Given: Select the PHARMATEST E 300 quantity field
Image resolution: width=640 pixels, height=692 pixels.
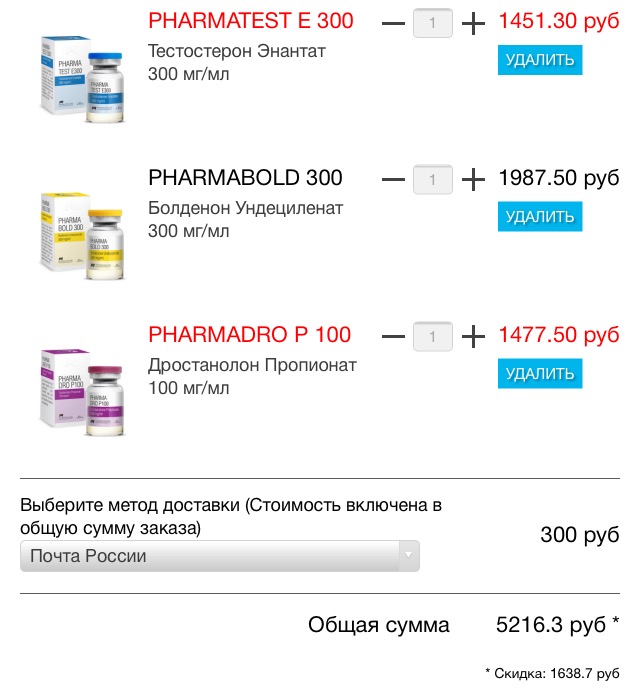Looking at the screenshot, I should (433, 21).
